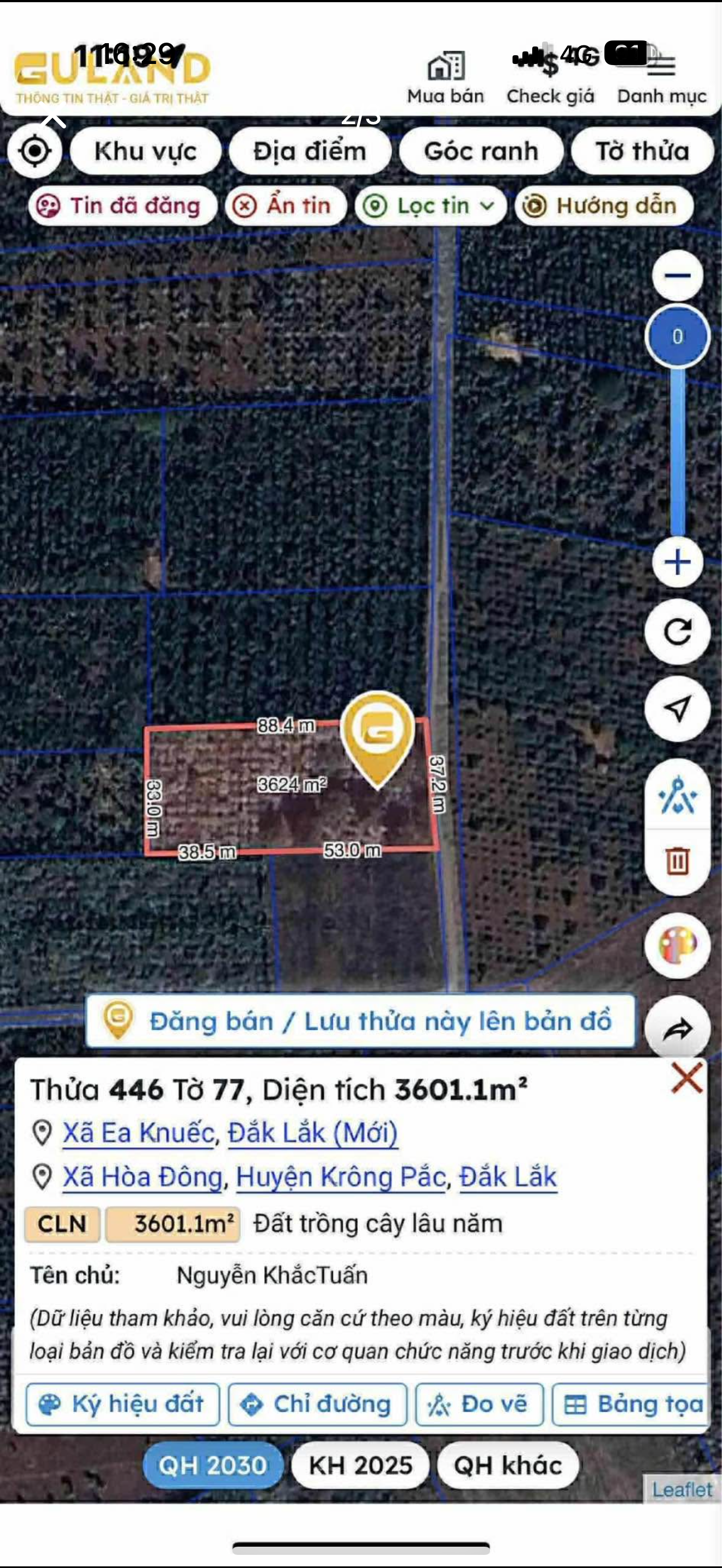Viewport: 722px width, 1568px height.
Task: Expand the Lọc tin filter dropdown
Action: [430, 206]
